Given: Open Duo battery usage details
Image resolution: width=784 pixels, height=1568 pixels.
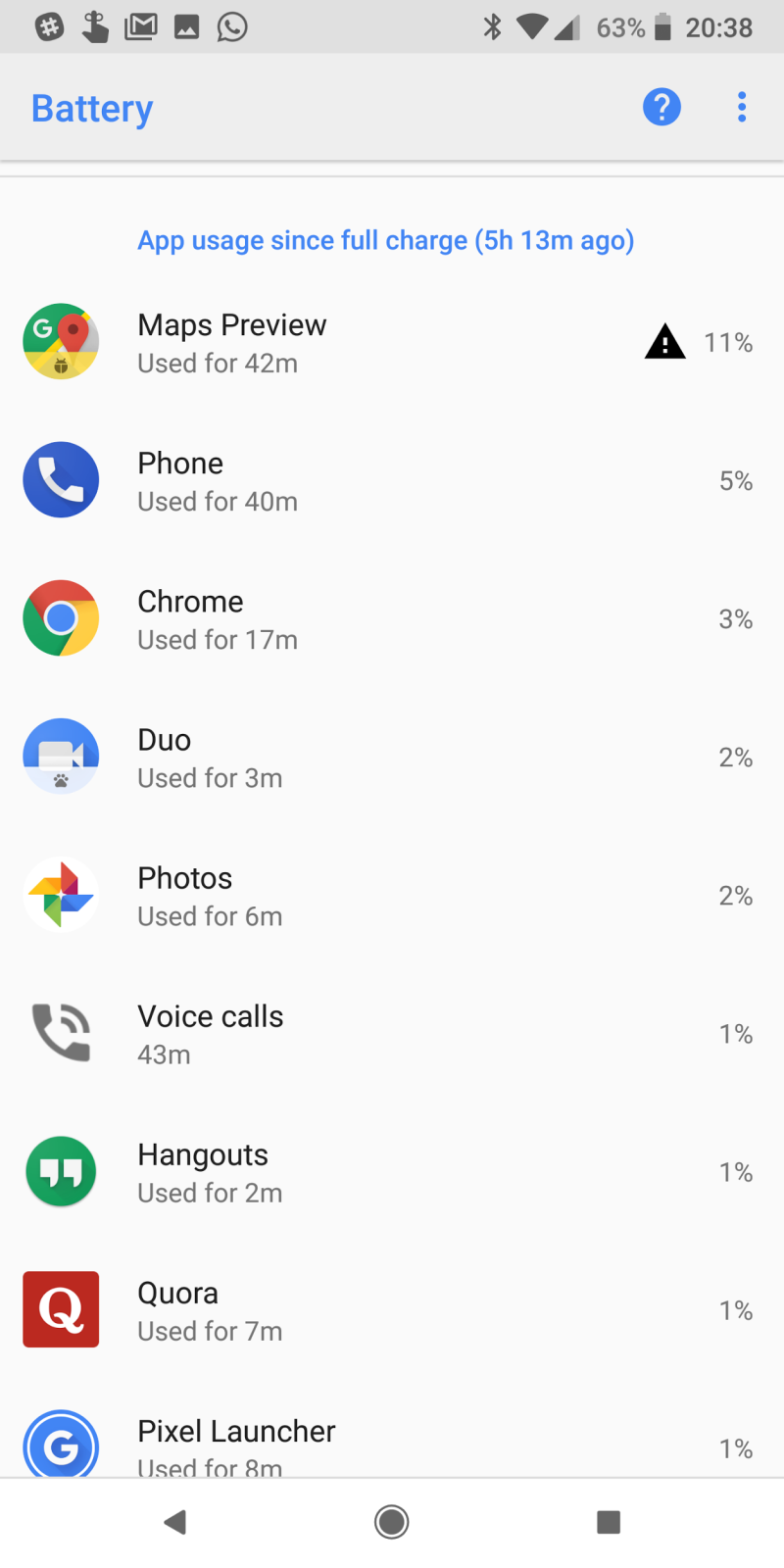Looking at the screenshot, I should (392, 758).
